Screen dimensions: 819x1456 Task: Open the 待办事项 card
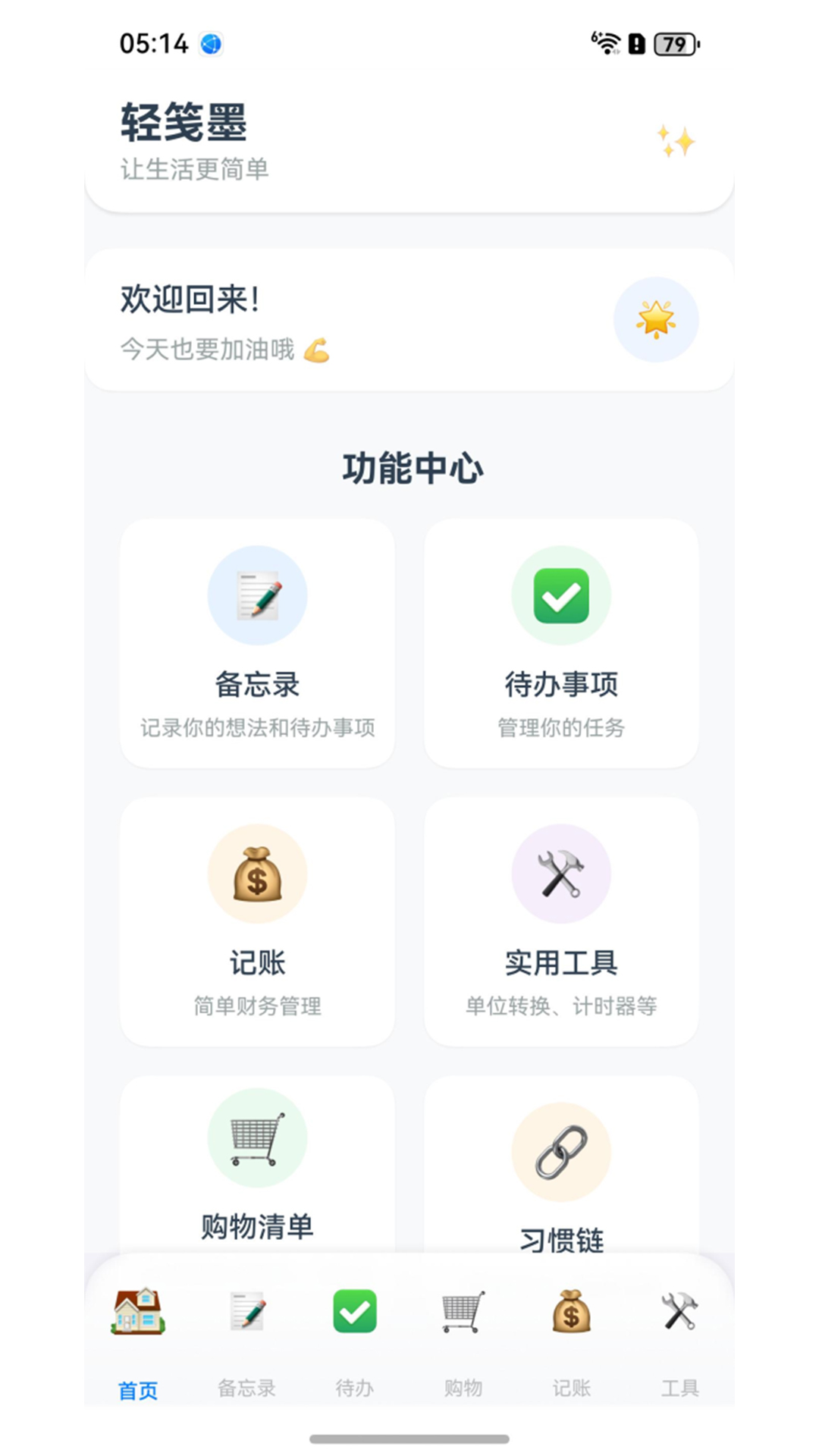tap(561, 643)
